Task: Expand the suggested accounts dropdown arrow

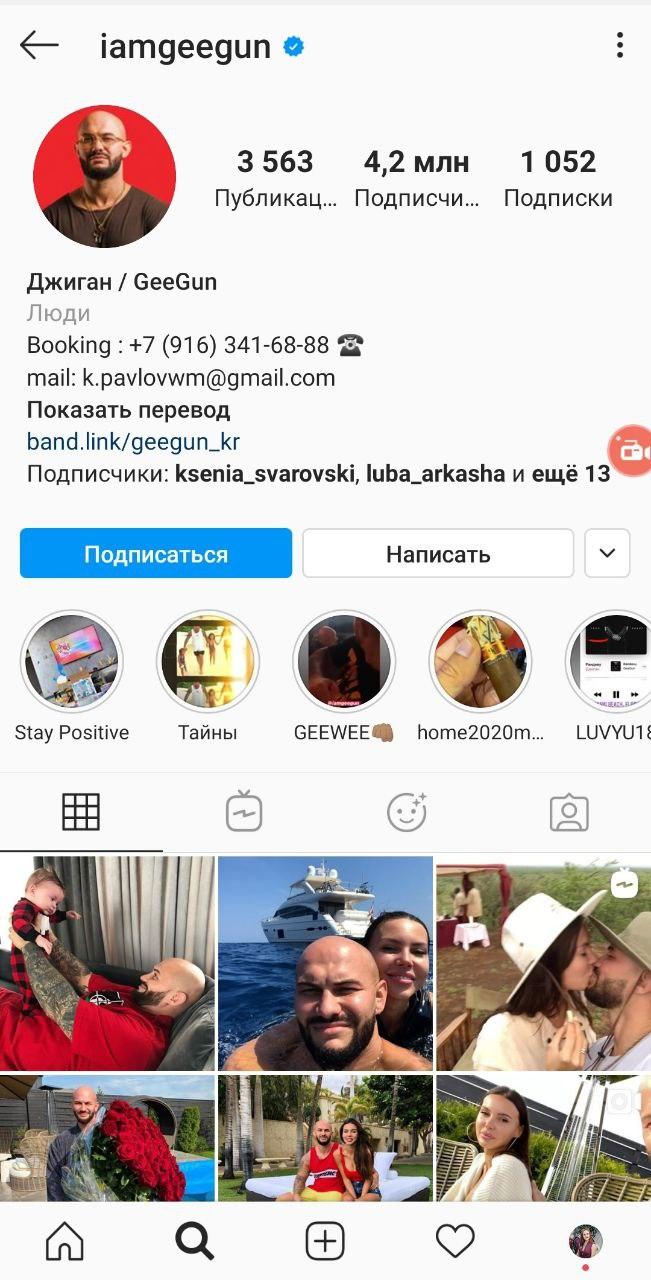Action: click(607, 554)
